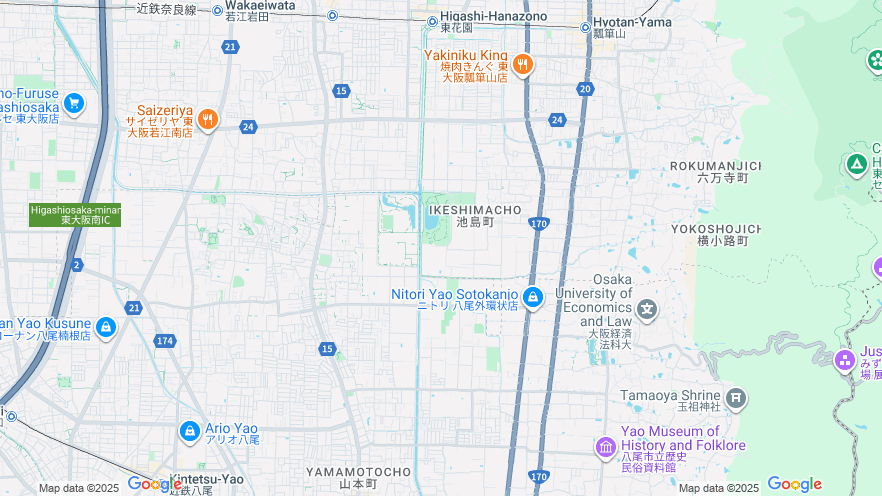This screenshot has height=496, width=882.
Task: Open the Yakiniku King restaurant pin
Action: coord(522,65)
